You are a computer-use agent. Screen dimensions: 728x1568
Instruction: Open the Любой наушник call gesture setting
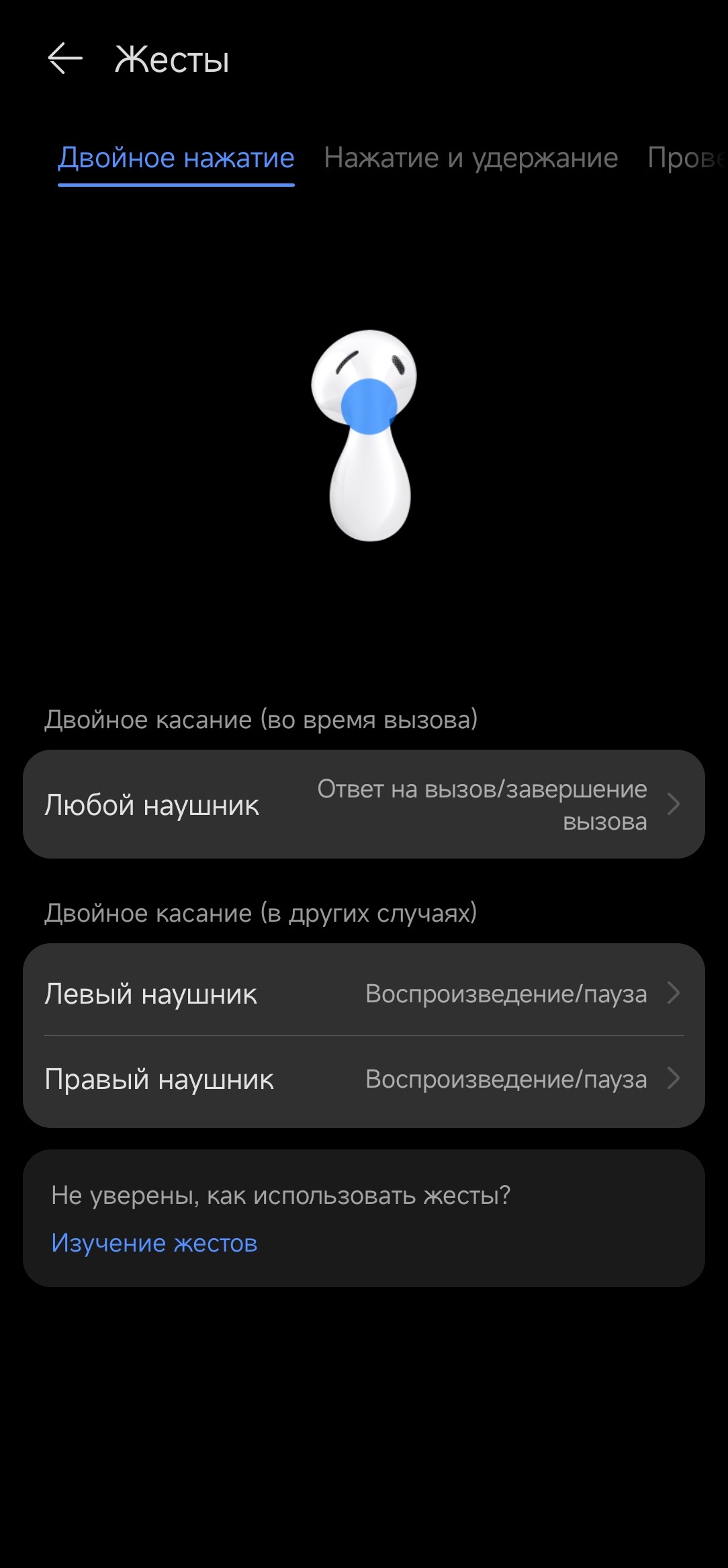(363, 804)
